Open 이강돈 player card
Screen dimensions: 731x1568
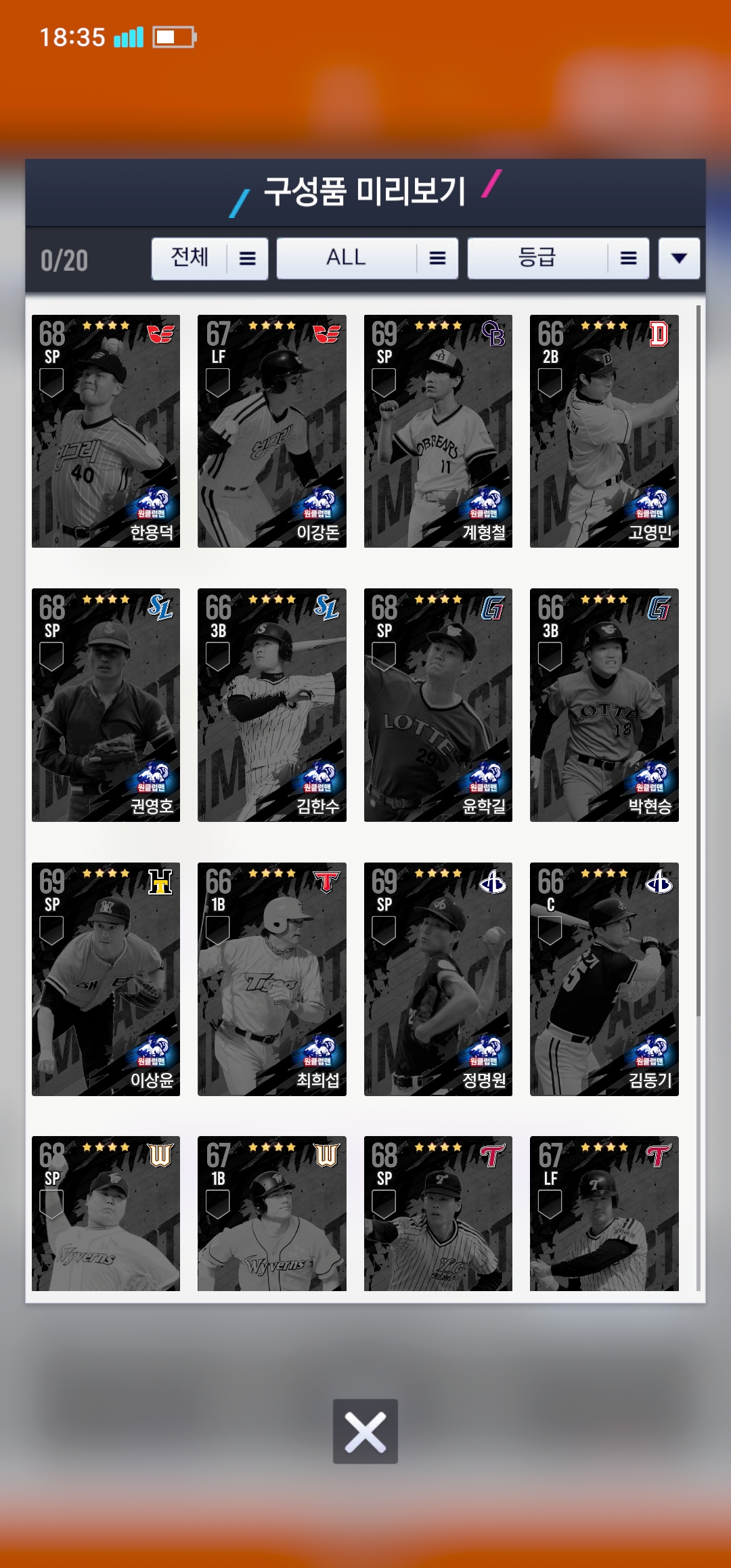(x=271, y=431)
